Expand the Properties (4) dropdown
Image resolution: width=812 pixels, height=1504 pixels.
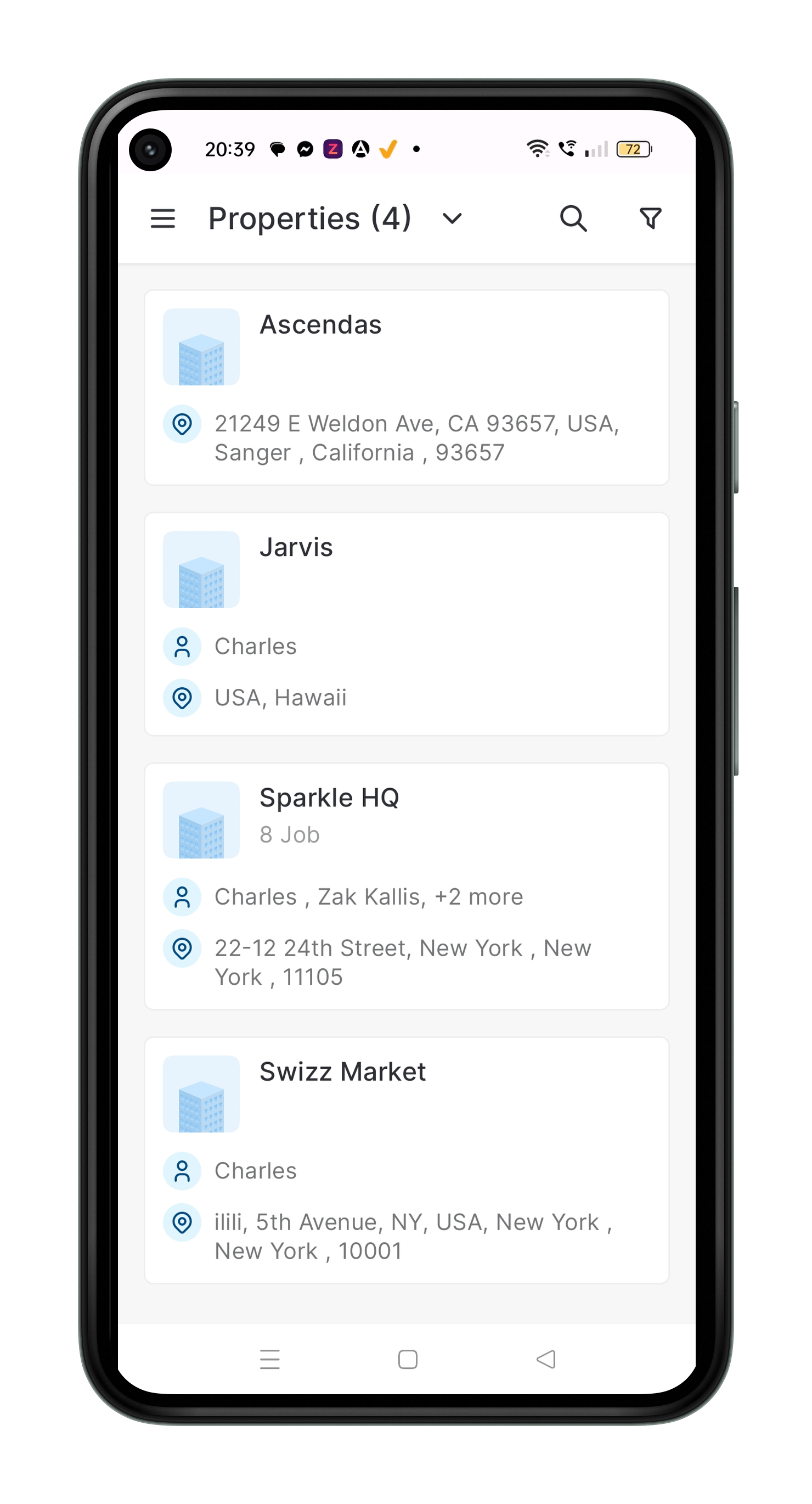(x=452, y=219)
